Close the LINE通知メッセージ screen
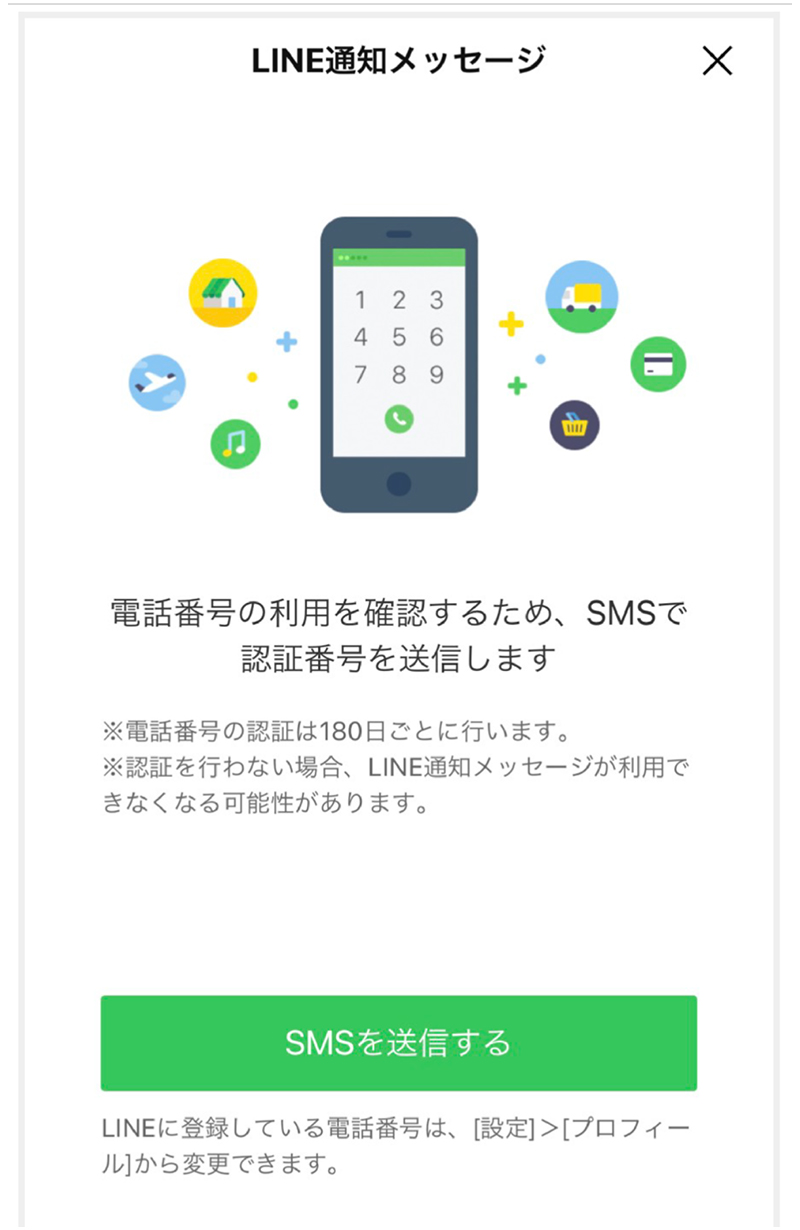This screenshot has height=1230, width=800. [717, 62]
